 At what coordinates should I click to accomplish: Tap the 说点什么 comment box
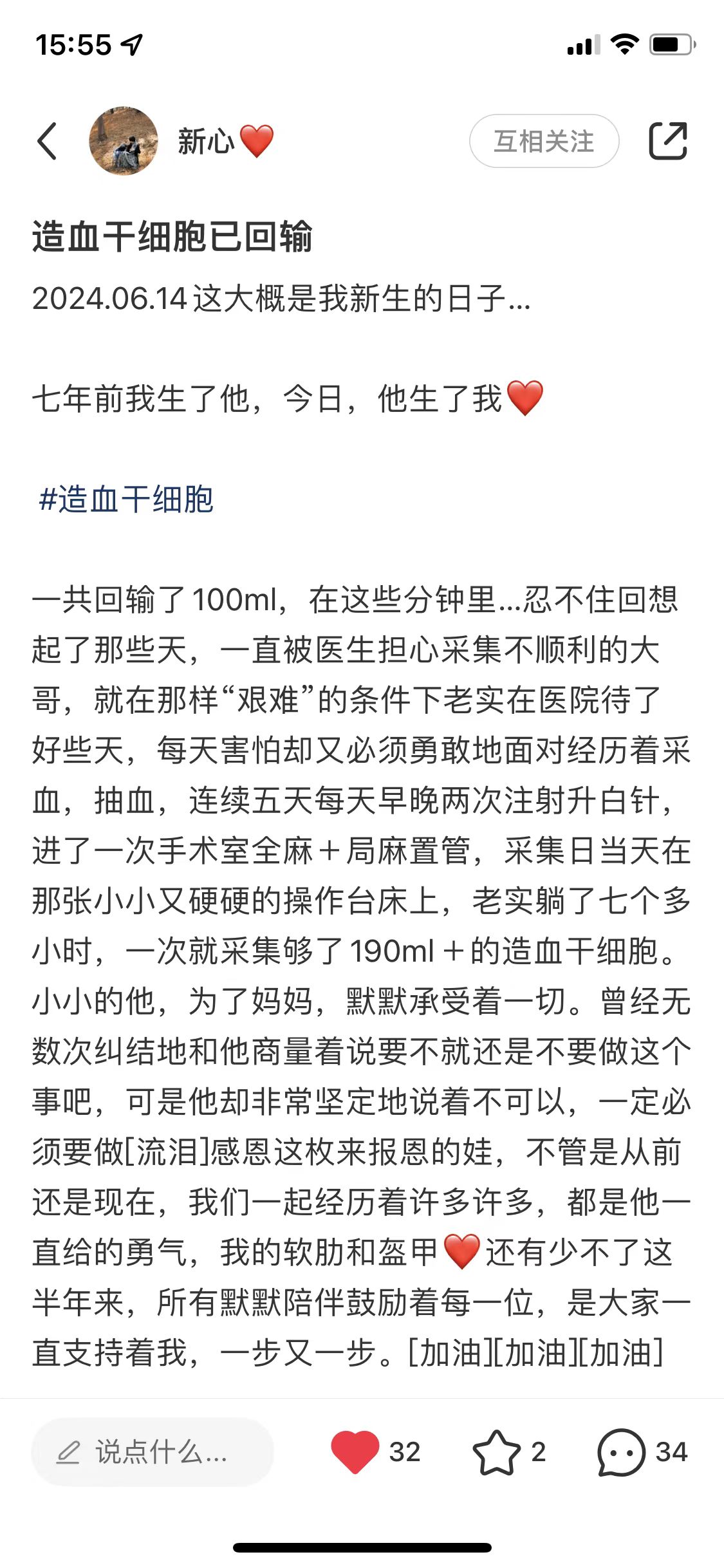click(x=153, y=1451)
